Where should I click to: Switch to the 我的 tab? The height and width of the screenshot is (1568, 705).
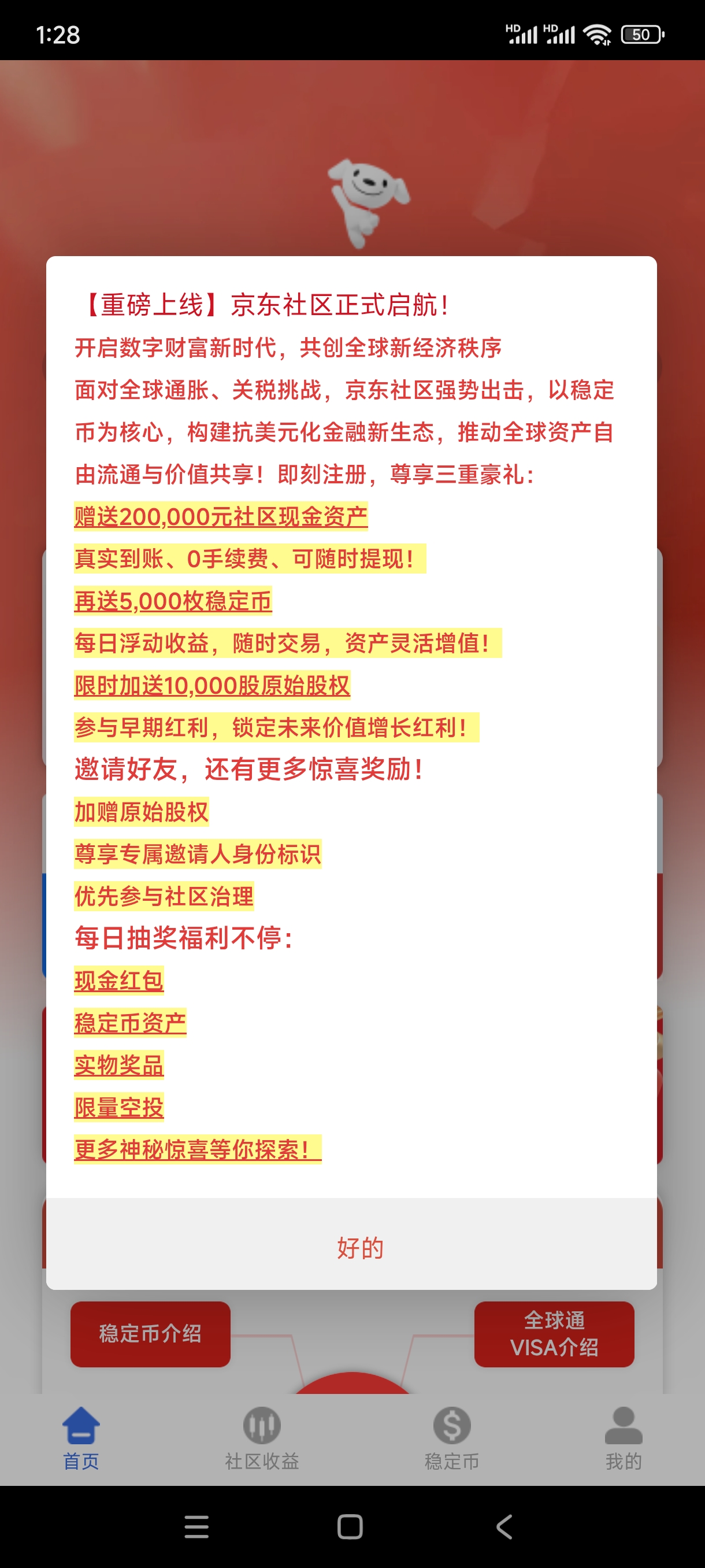click(x=623, y=1438)
